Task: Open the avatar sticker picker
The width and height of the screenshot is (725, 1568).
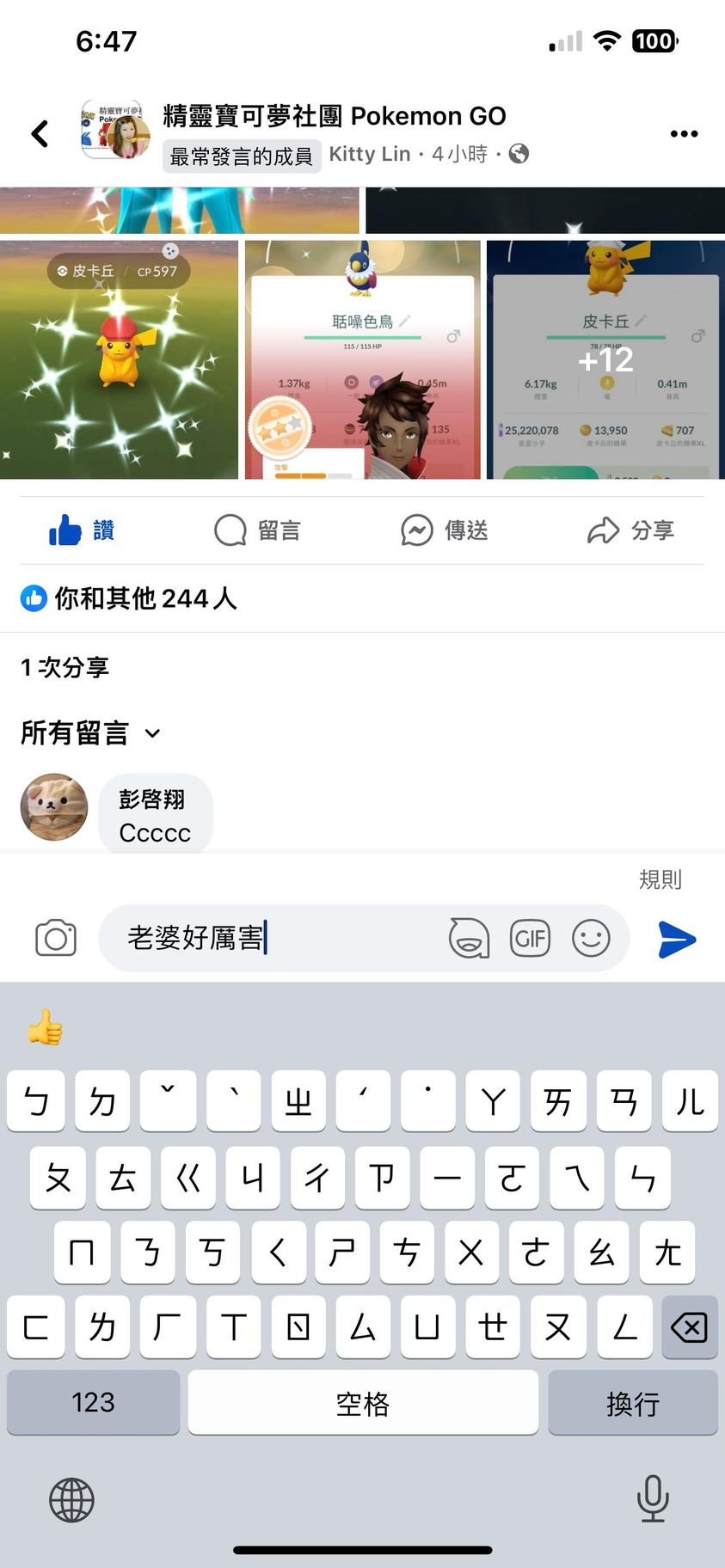Action: pos(469,938)
